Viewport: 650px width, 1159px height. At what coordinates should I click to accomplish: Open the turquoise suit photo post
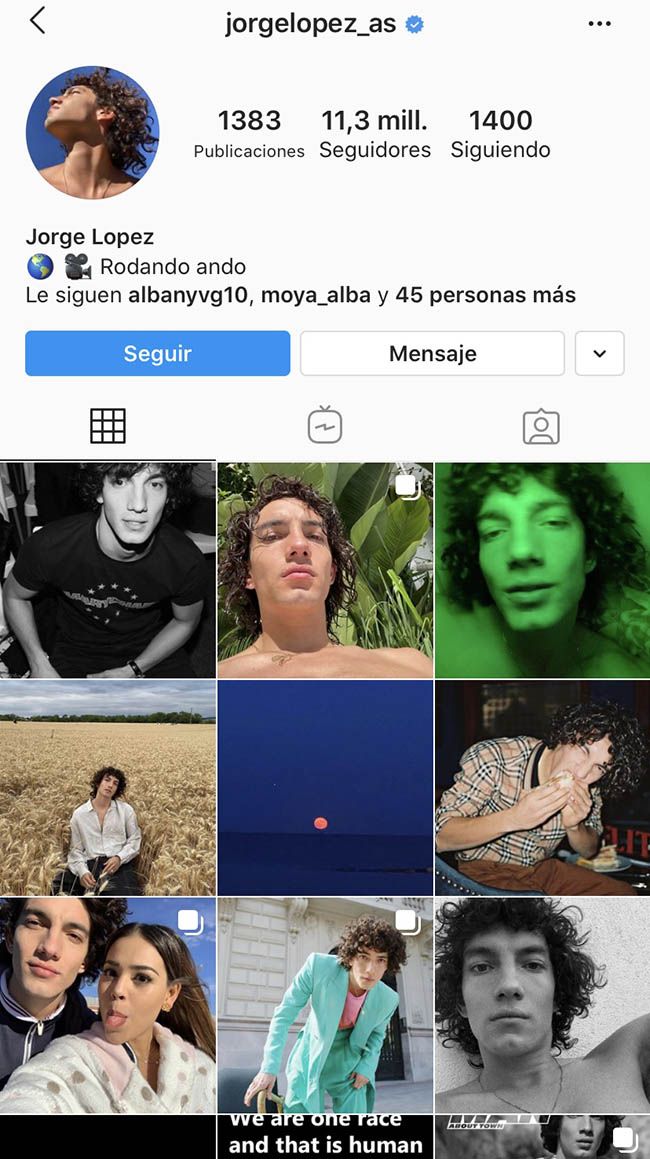[325, 1005]
